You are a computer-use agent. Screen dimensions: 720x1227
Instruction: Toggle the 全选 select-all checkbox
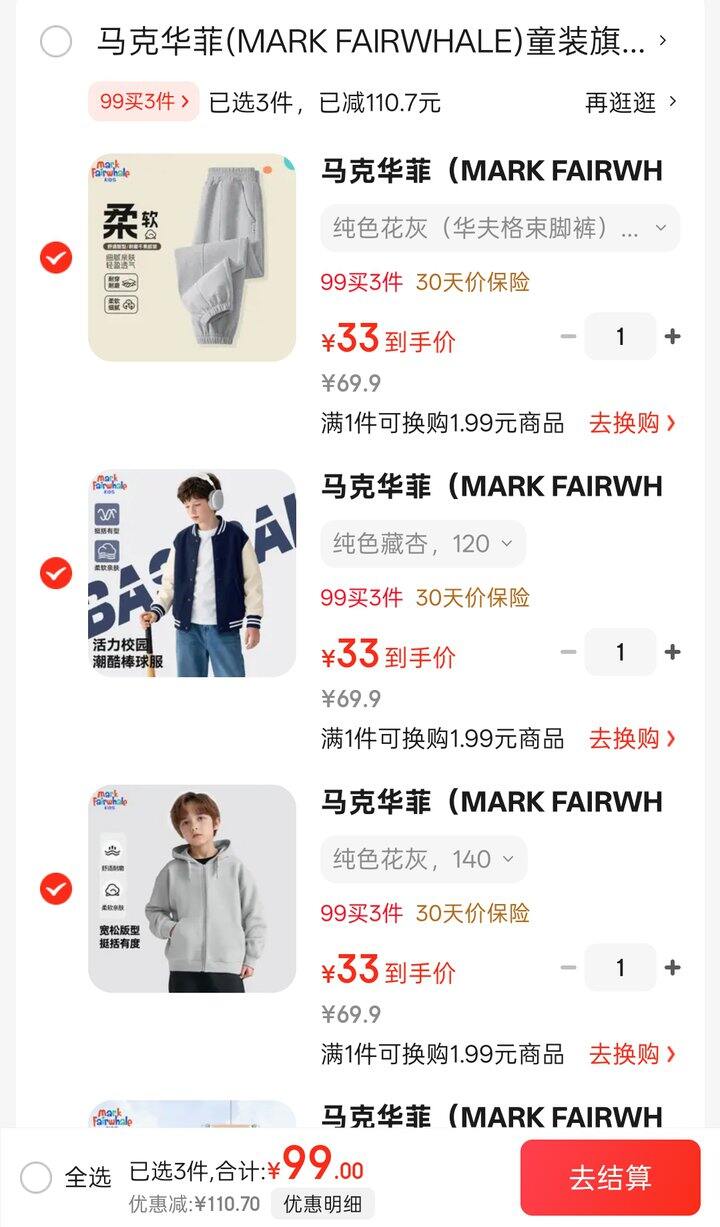36,1177
